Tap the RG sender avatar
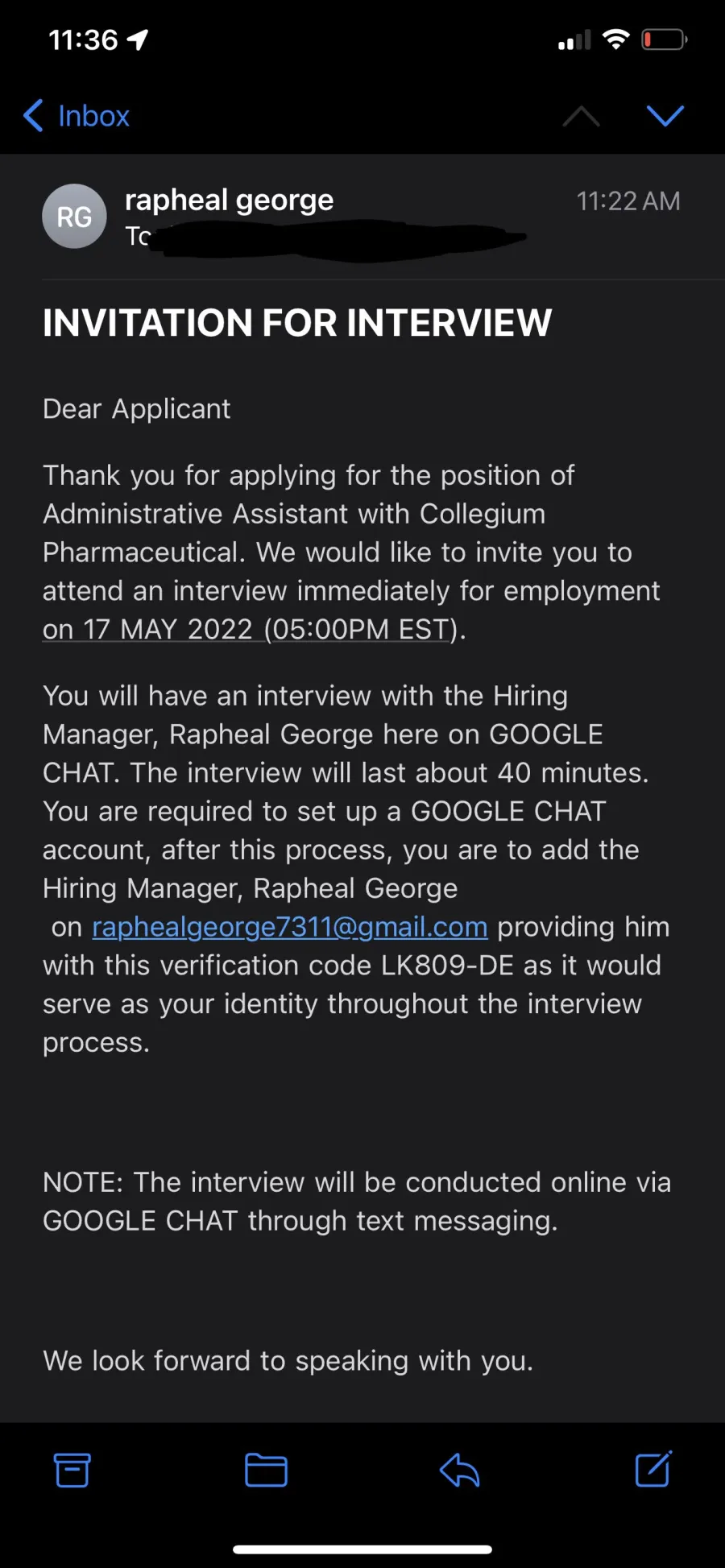This screenshot has height=1568, width=725. pos(74,216)
